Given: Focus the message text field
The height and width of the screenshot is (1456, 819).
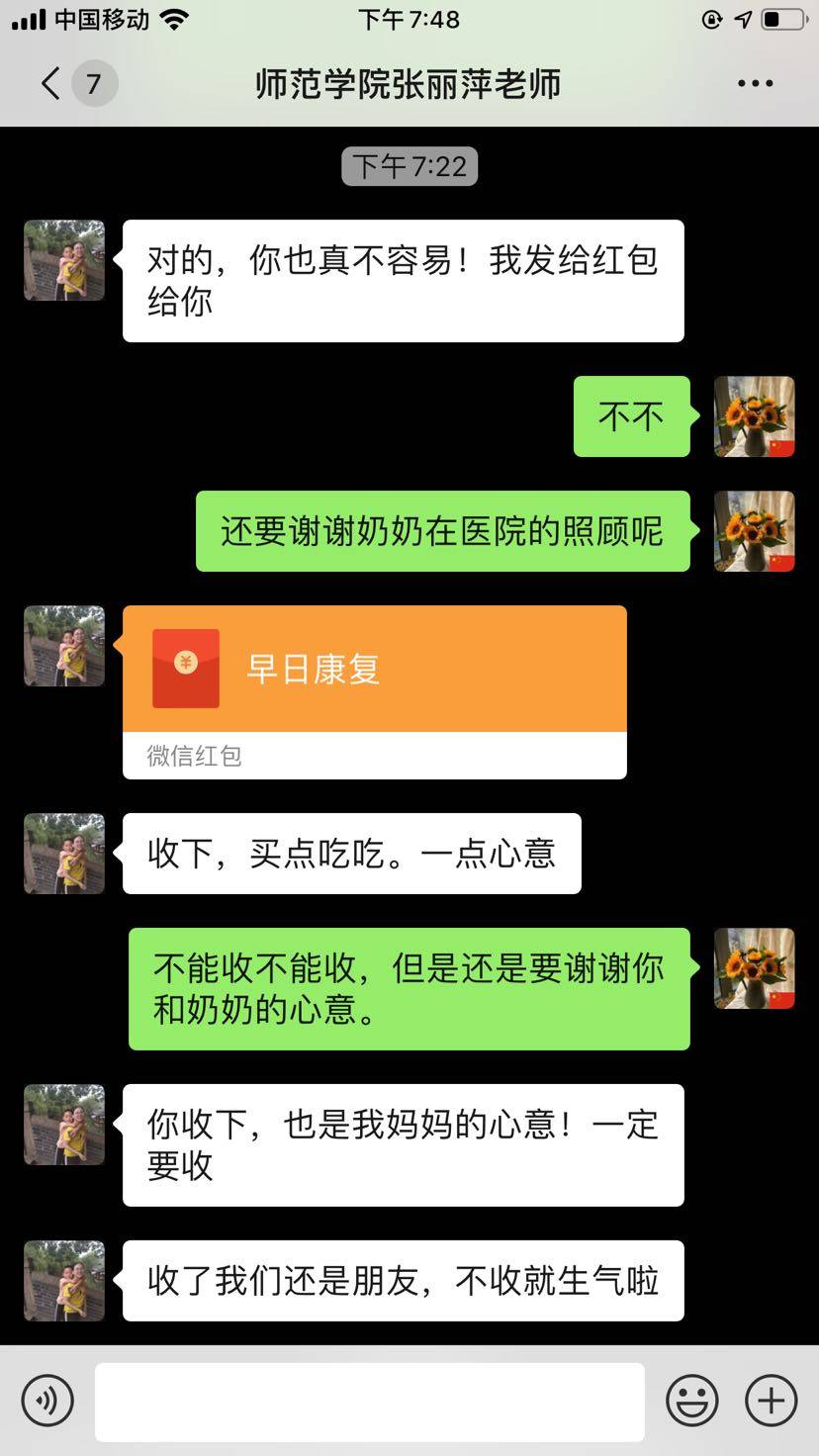Looking at the screenshot, I should click(x=369, y=1401).
